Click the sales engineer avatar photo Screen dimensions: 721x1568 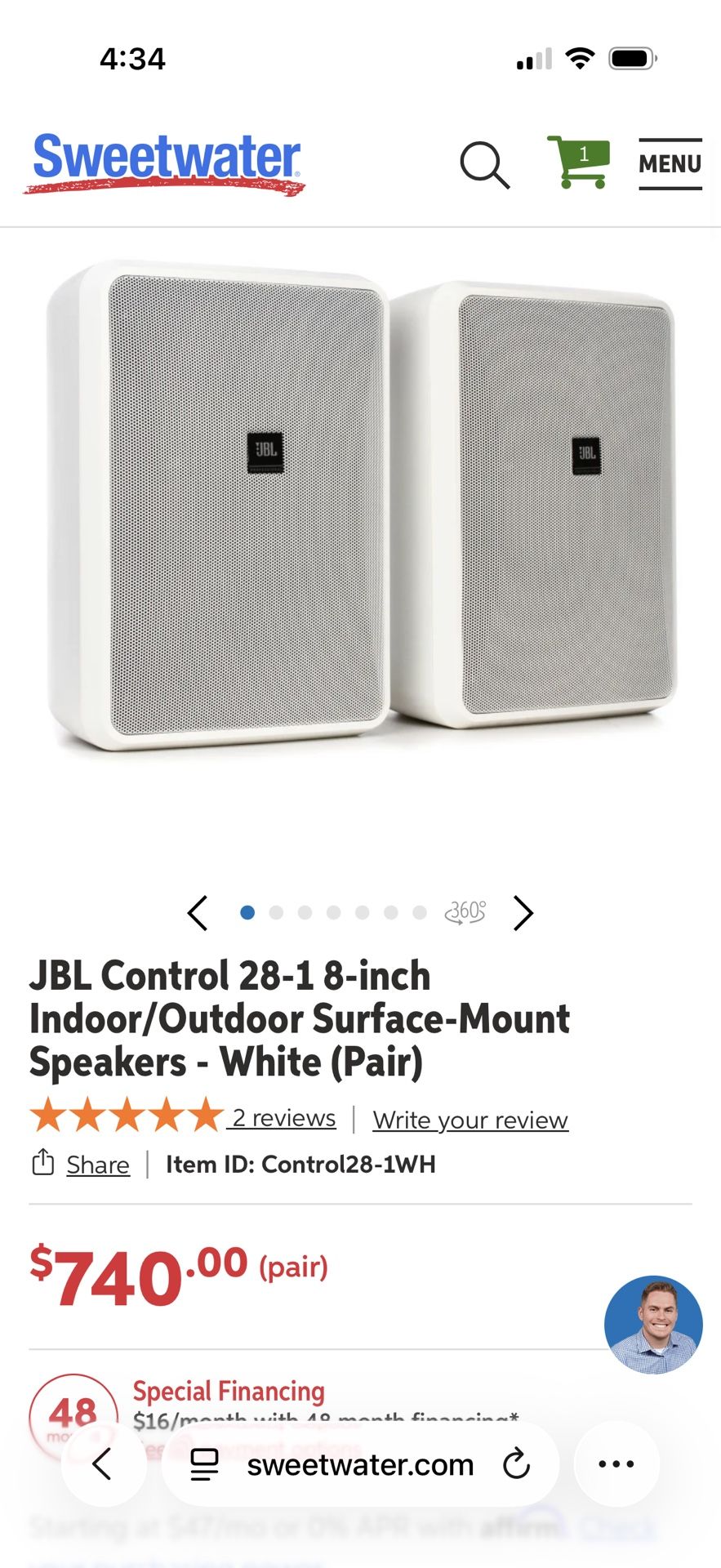[653, 1325]
